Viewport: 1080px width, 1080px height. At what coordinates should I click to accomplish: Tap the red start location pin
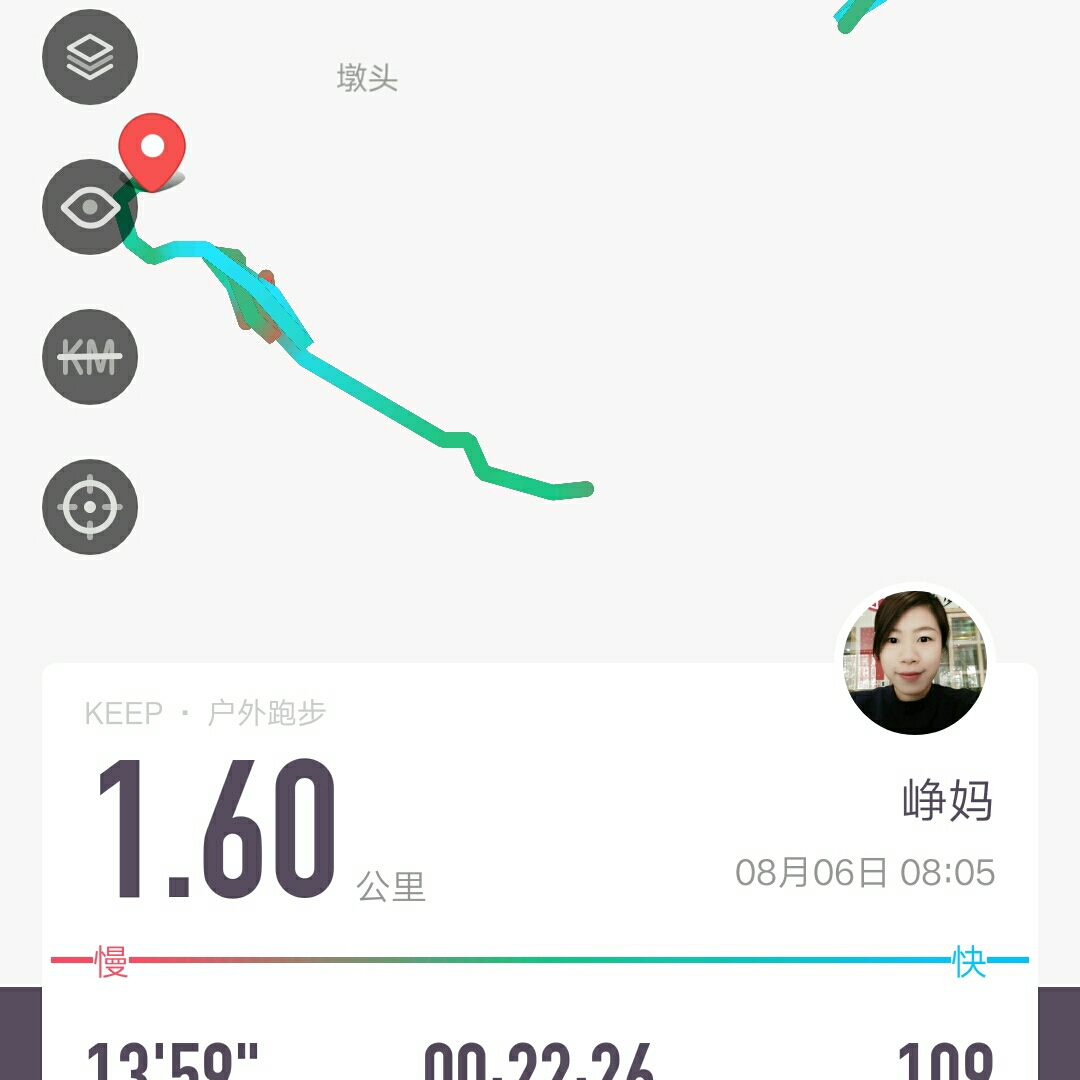click(152, 150)
